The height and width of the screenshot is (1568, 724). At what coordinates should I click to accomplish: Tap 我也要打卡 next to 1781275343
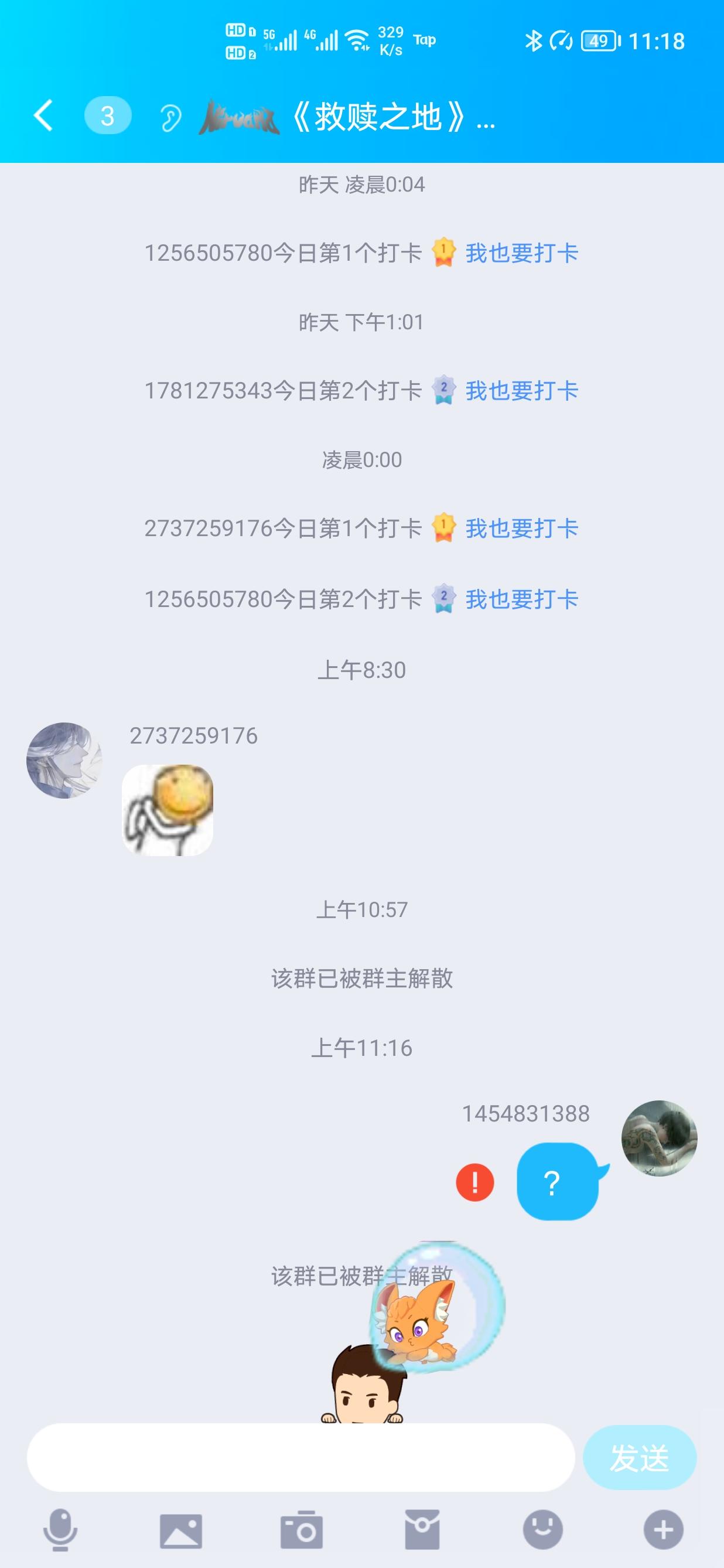(521, 391)
